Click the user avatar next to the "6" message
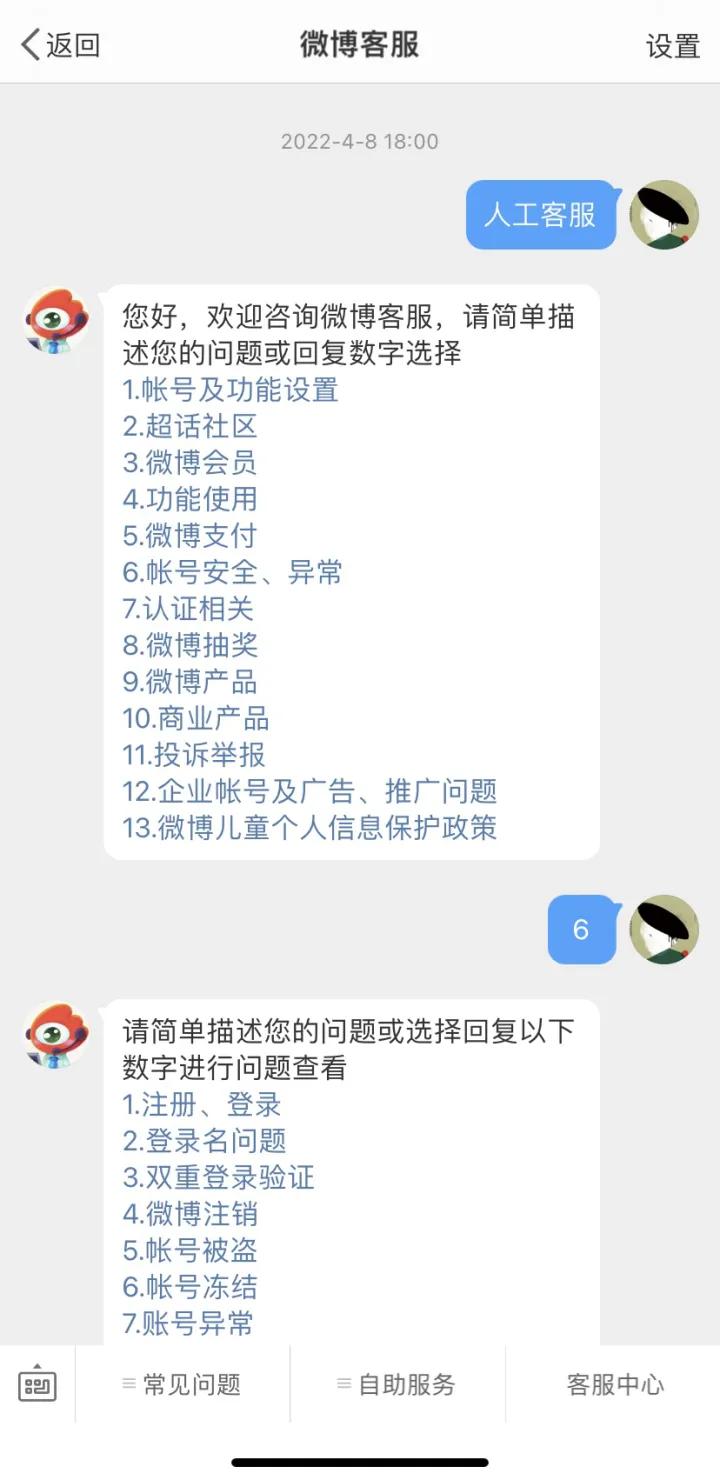The image size is (720, 1480). click(x=663, y=930)
